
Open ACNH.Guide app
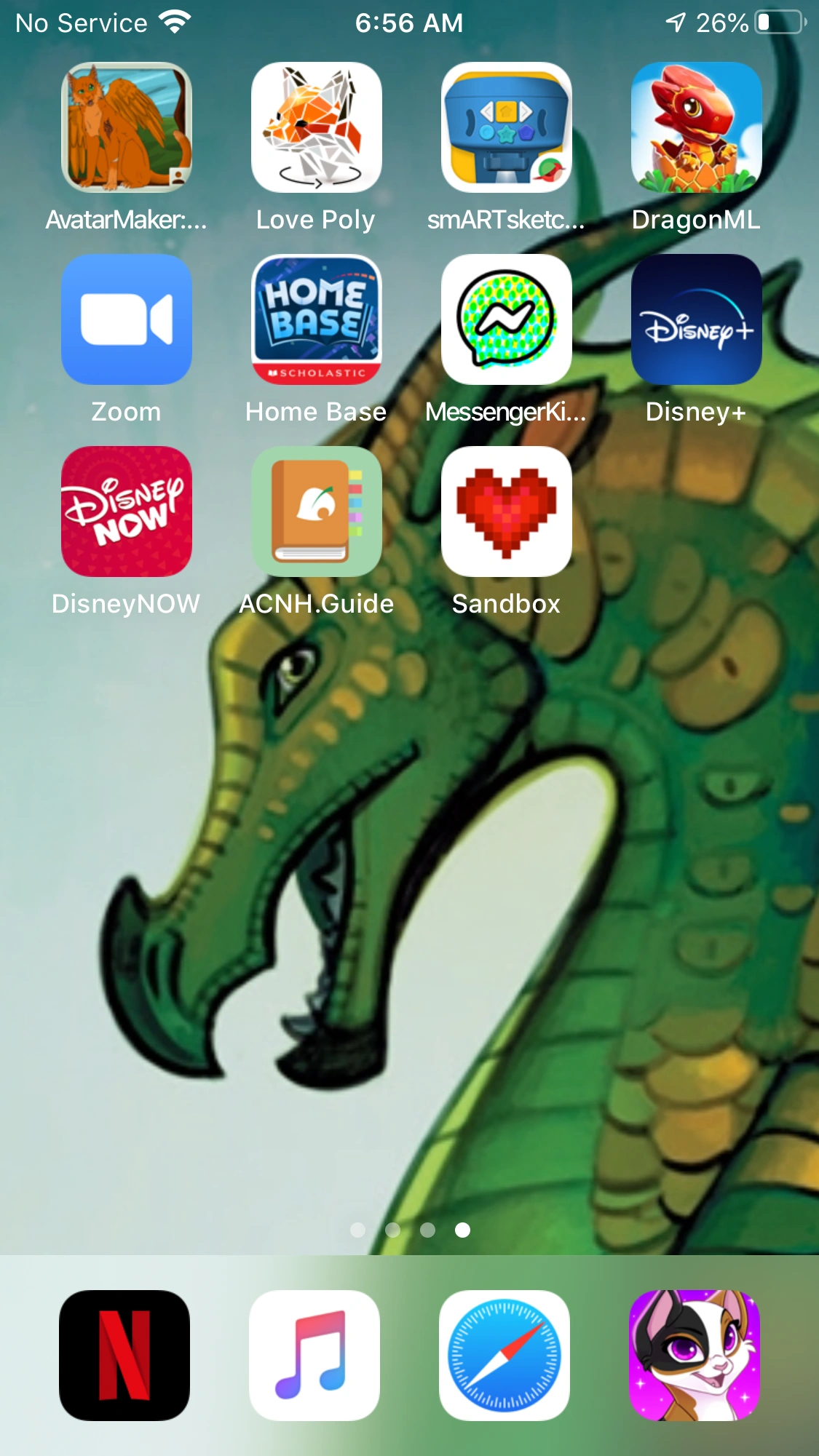click(316, 512)
